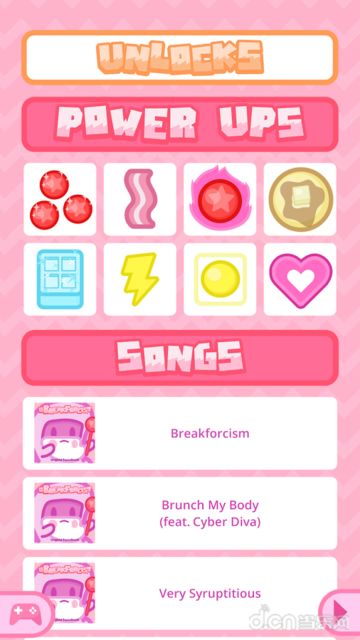Pick the flaming star ball power-up

[220, 199]
